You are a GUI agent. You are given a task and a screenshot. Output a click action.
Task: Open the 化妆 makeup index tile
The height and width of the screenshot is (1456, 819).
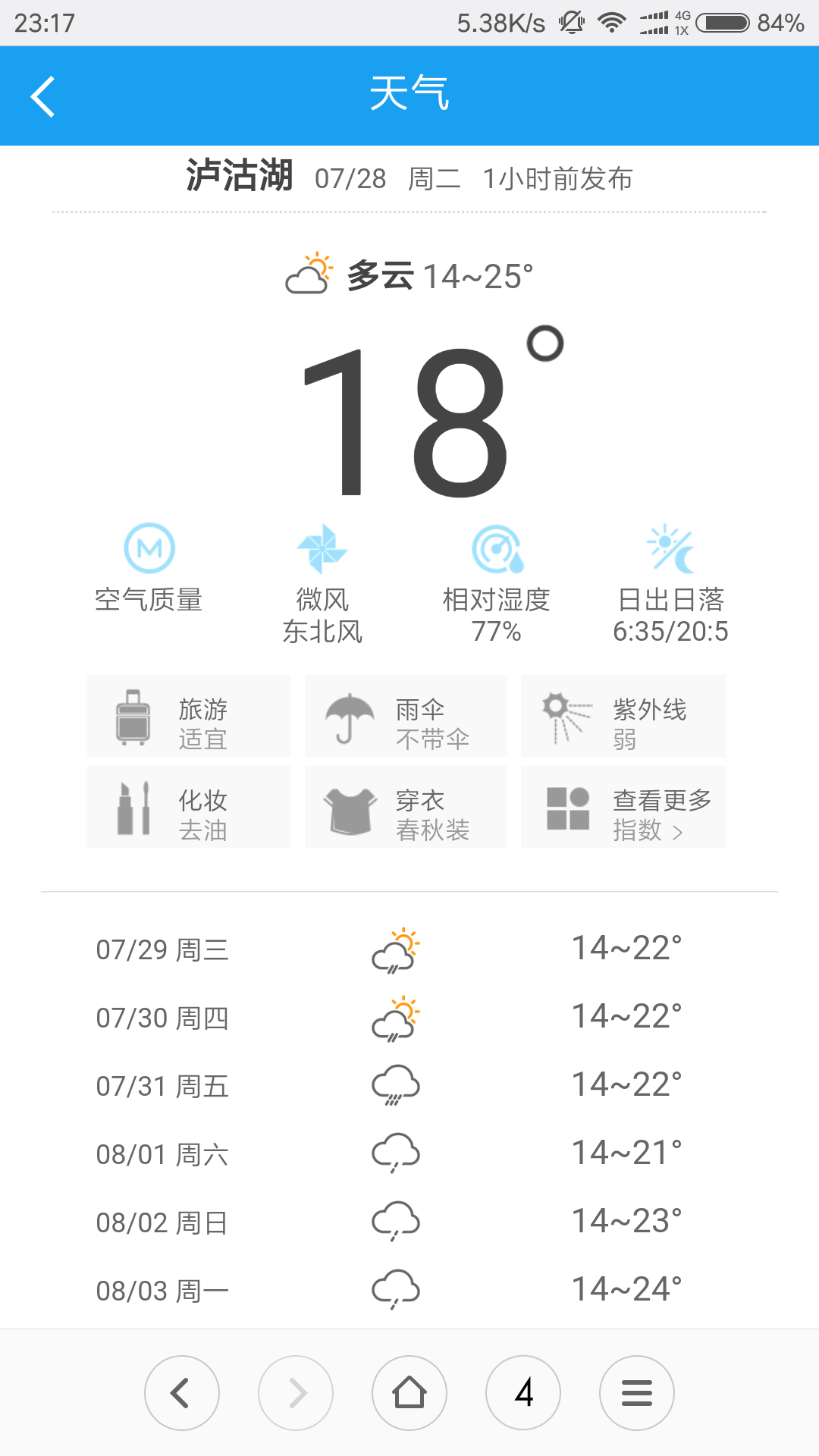click(x=189, y=807)
